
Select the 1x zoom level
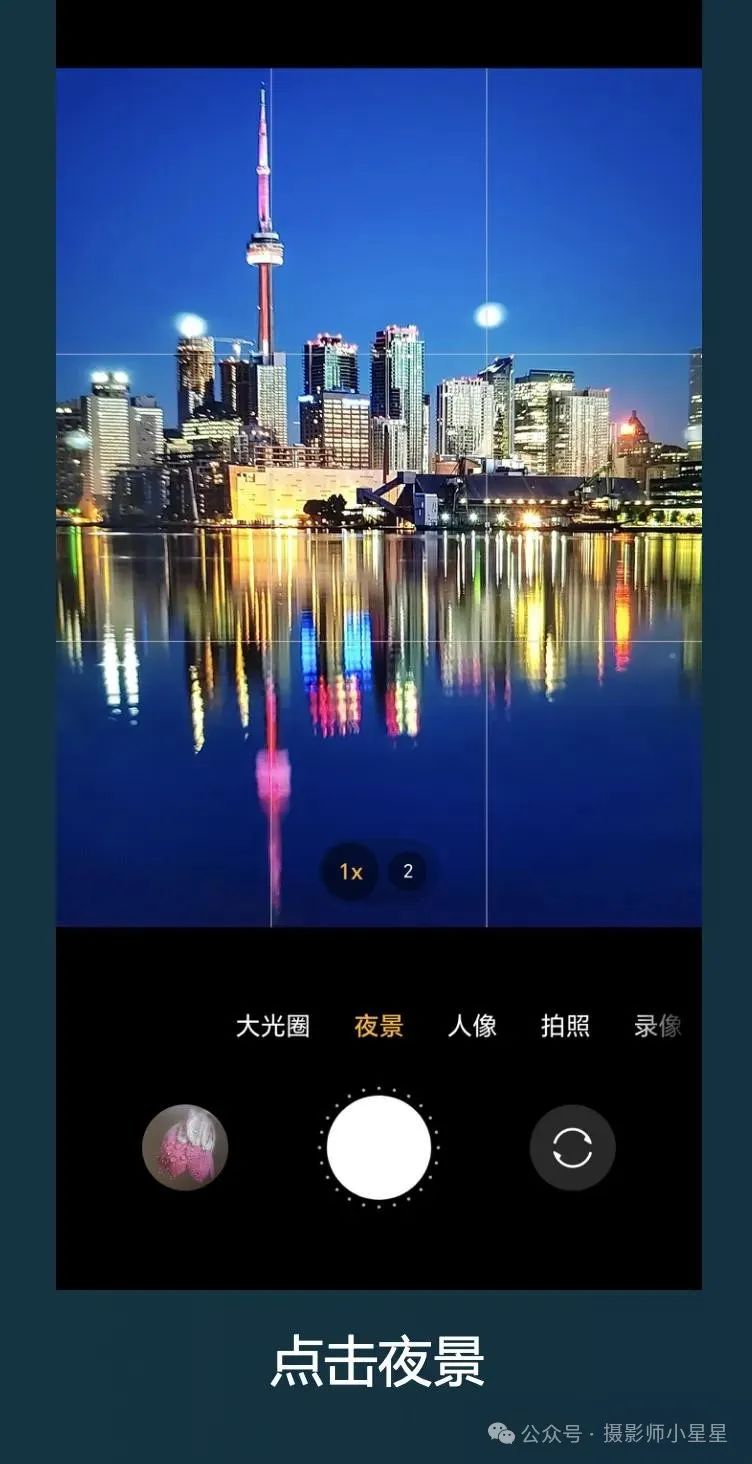pyautogui.click(x=350, y=871)
